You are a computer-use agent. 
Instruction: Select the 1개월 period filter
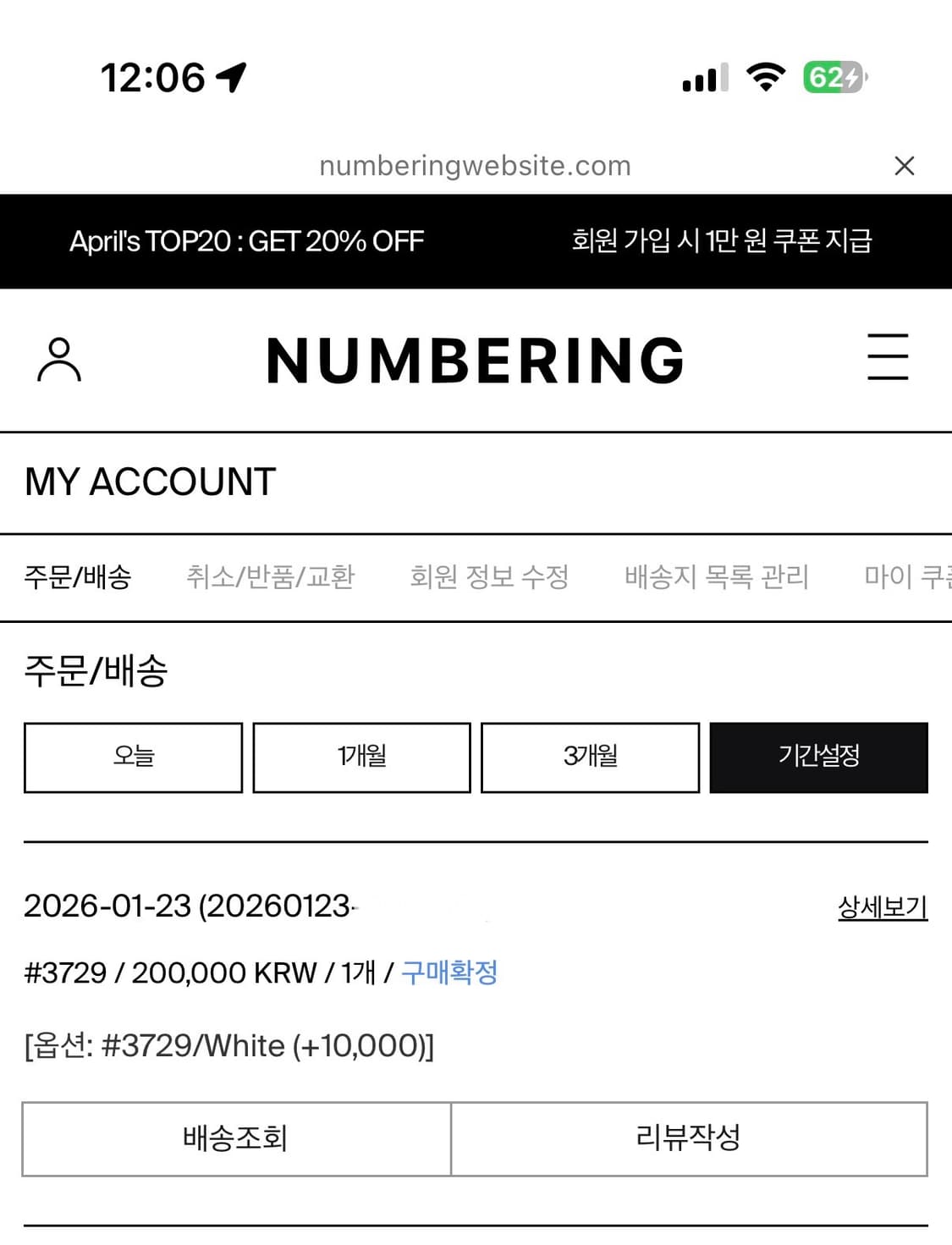[x=361, y=757]
